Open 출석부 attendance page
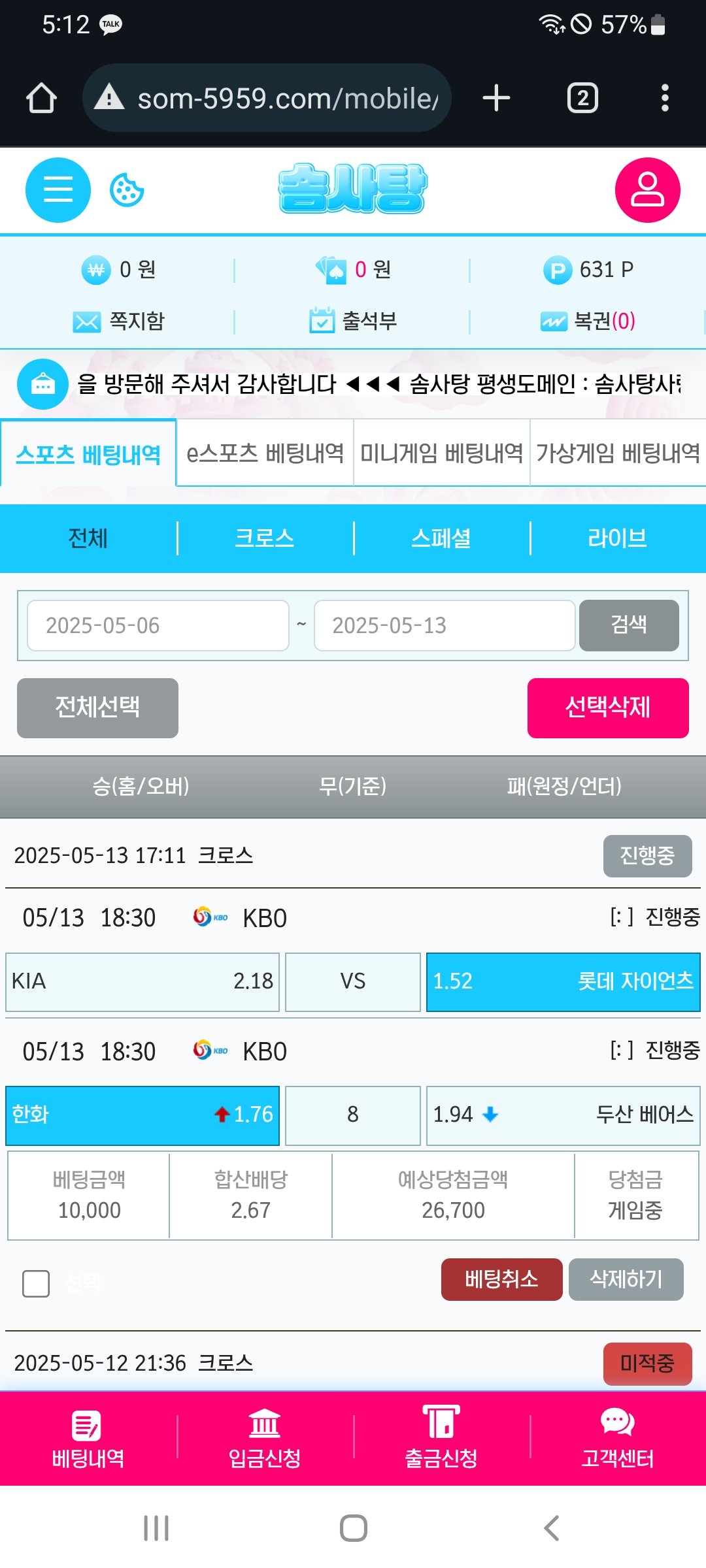Screen dimensions: 706x1568 pyautogui.click(x=353, y=321)
